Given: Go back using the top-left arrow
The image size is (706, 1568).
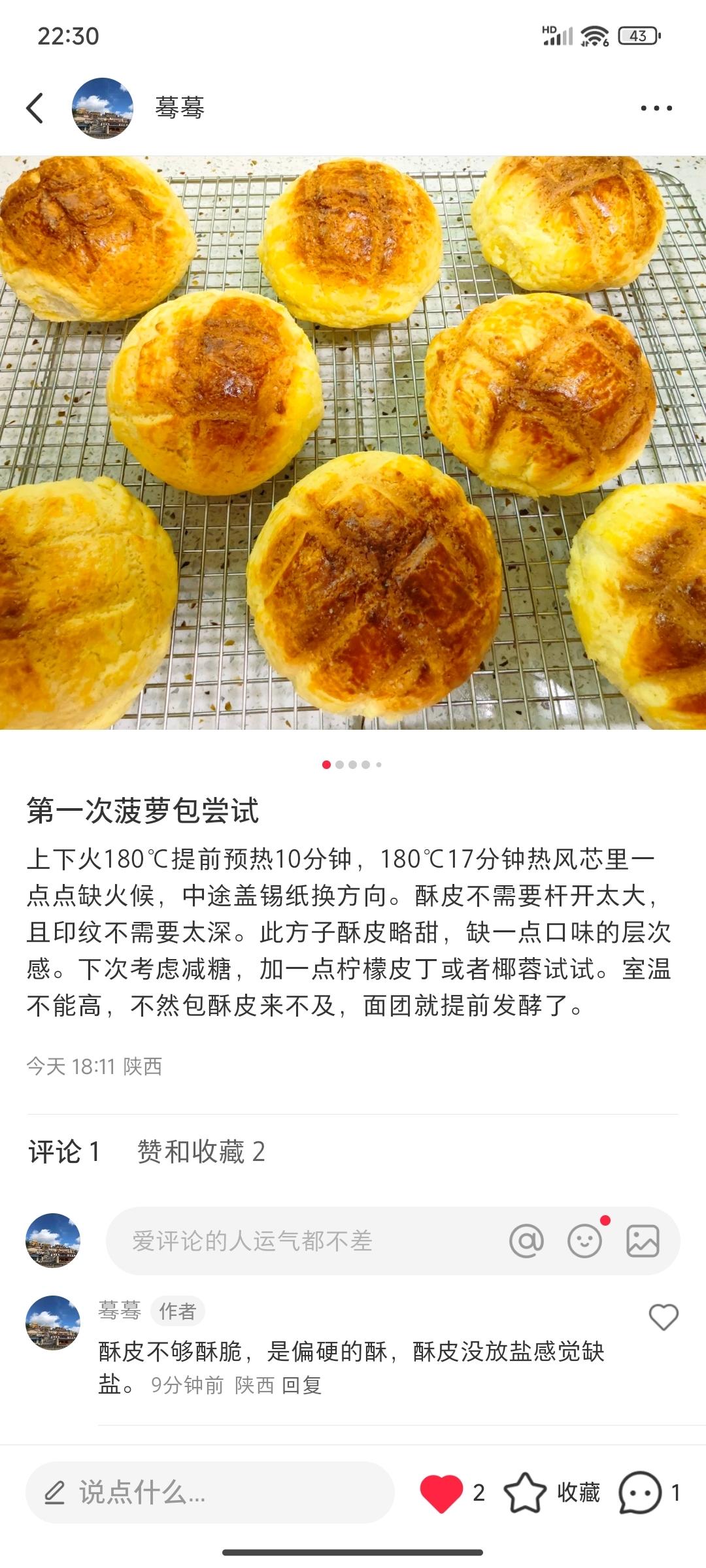Looking at the screenshot, I should (35, 108).
